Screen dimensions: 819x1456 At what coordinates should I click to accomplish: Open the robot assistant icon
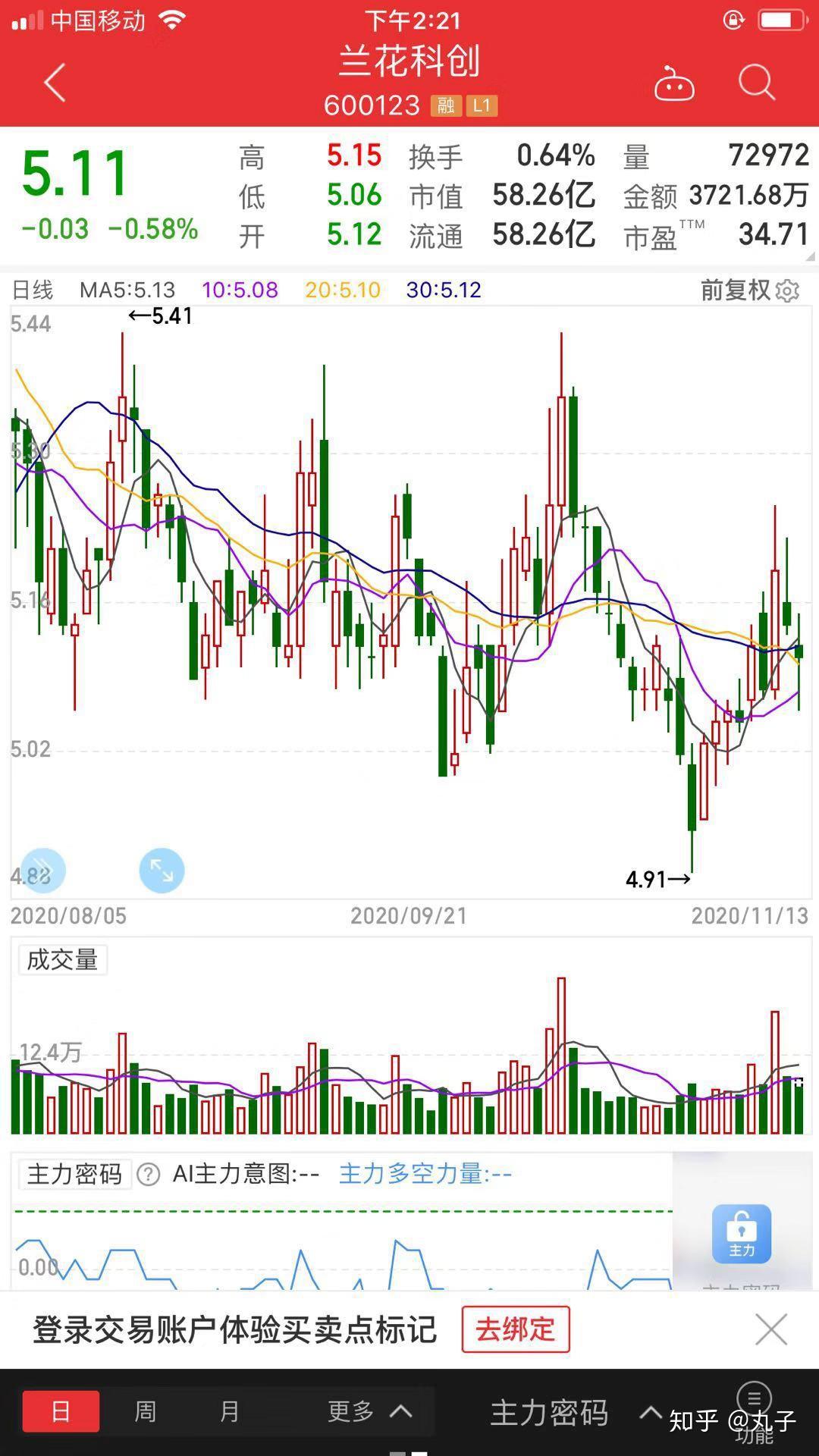click(x=674, y=84)
